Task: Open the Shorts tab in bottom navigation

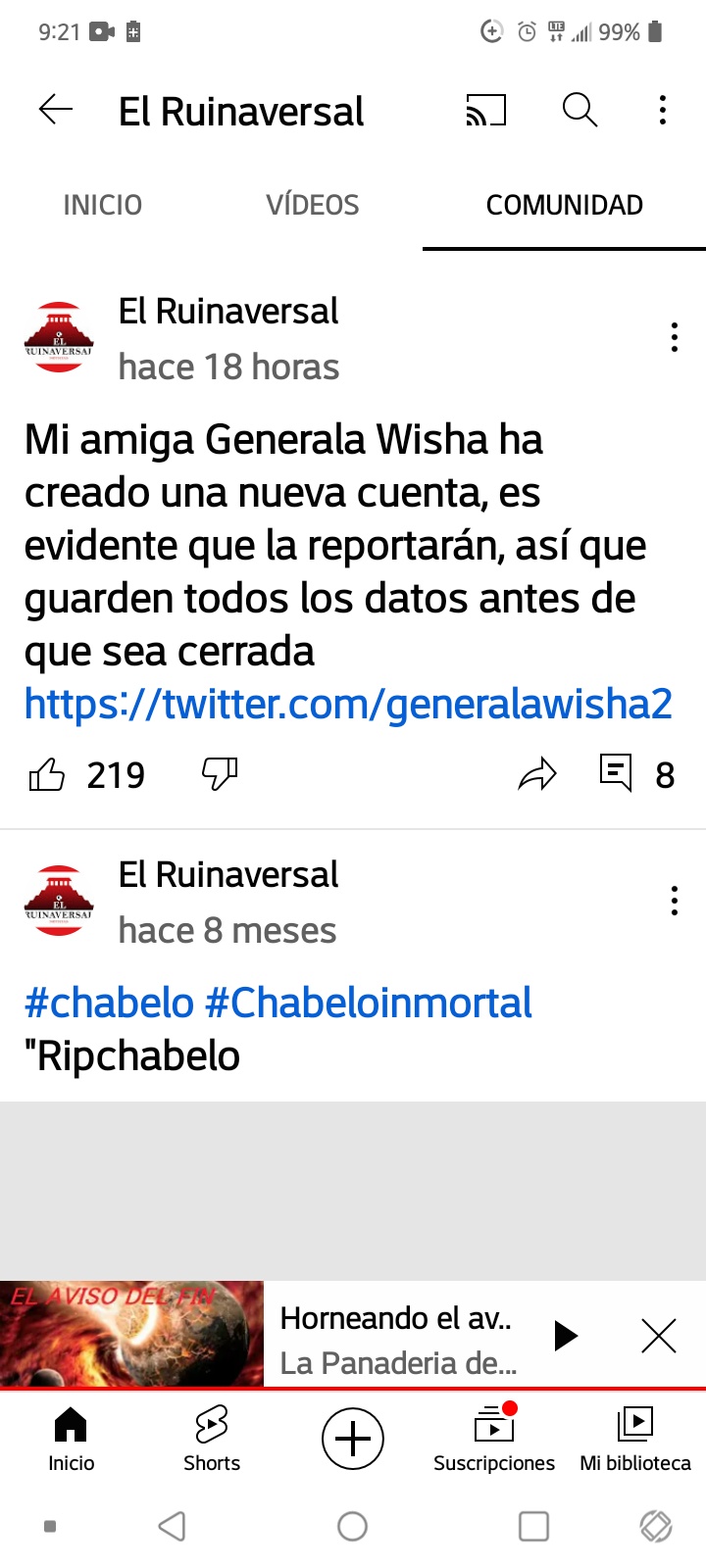Action: click(x=212, y=1439)
